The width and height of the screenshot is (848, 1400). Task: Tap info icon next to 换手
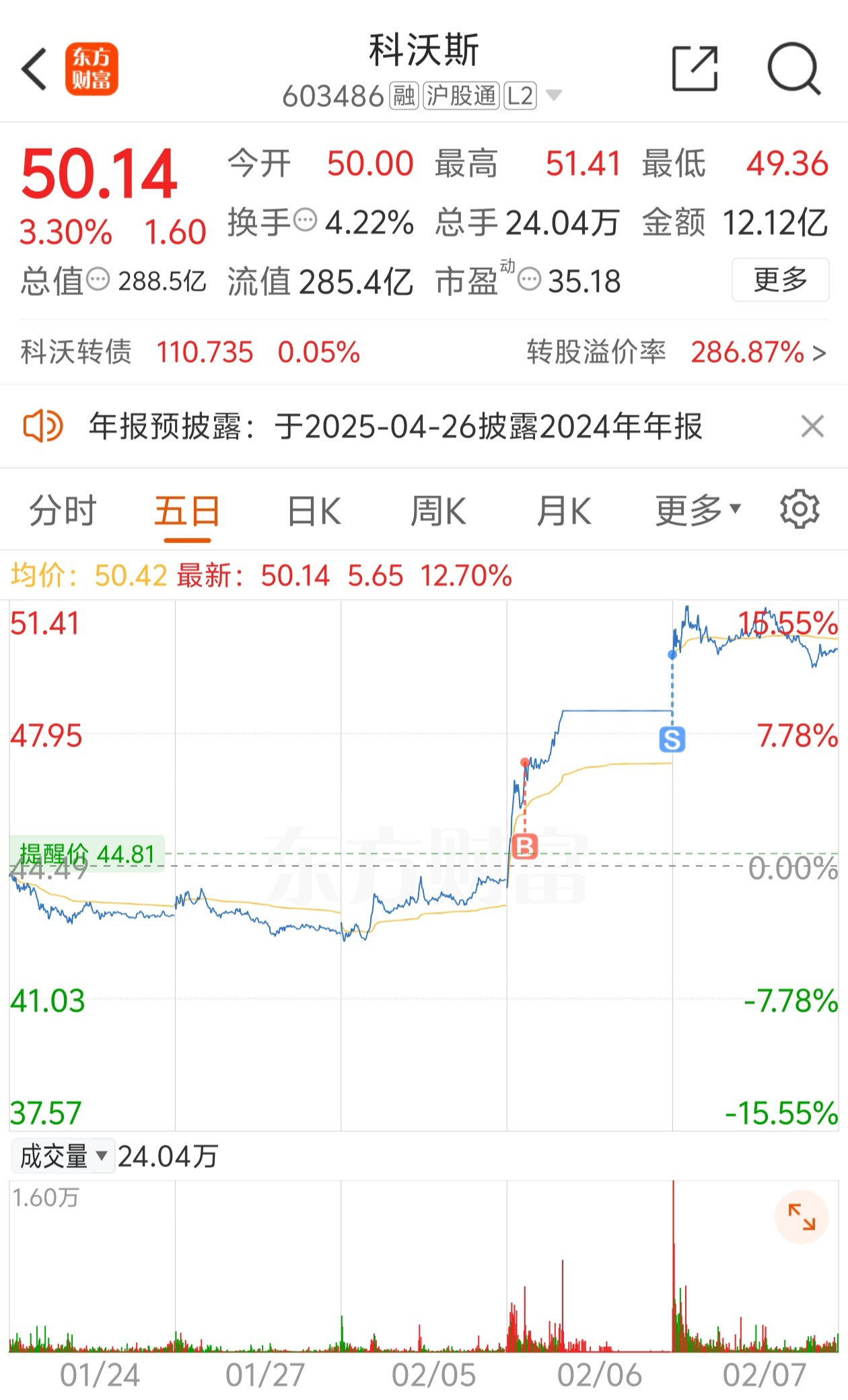[306, 220]
